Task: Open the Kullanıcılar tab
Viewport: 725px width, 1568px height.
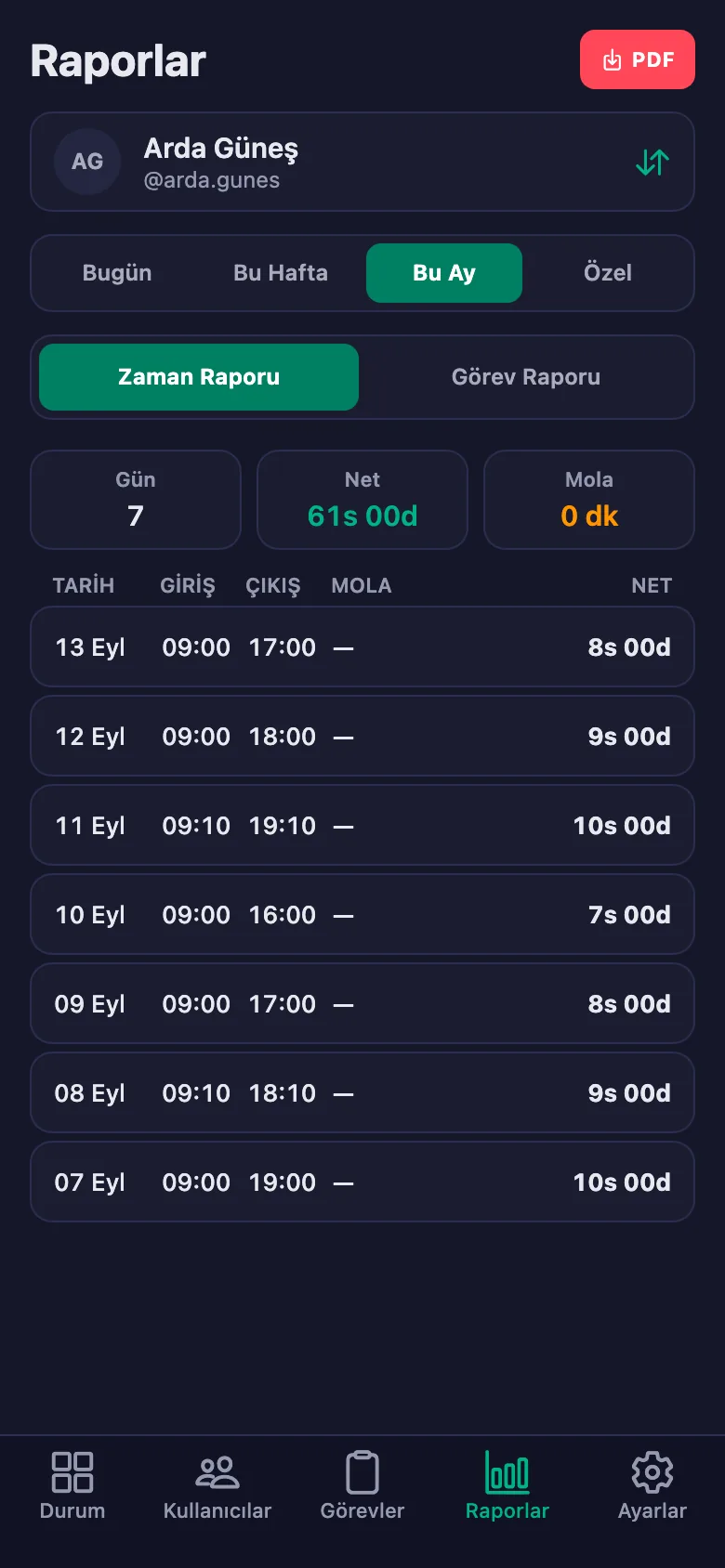Action: click(x=217, y=1486)
